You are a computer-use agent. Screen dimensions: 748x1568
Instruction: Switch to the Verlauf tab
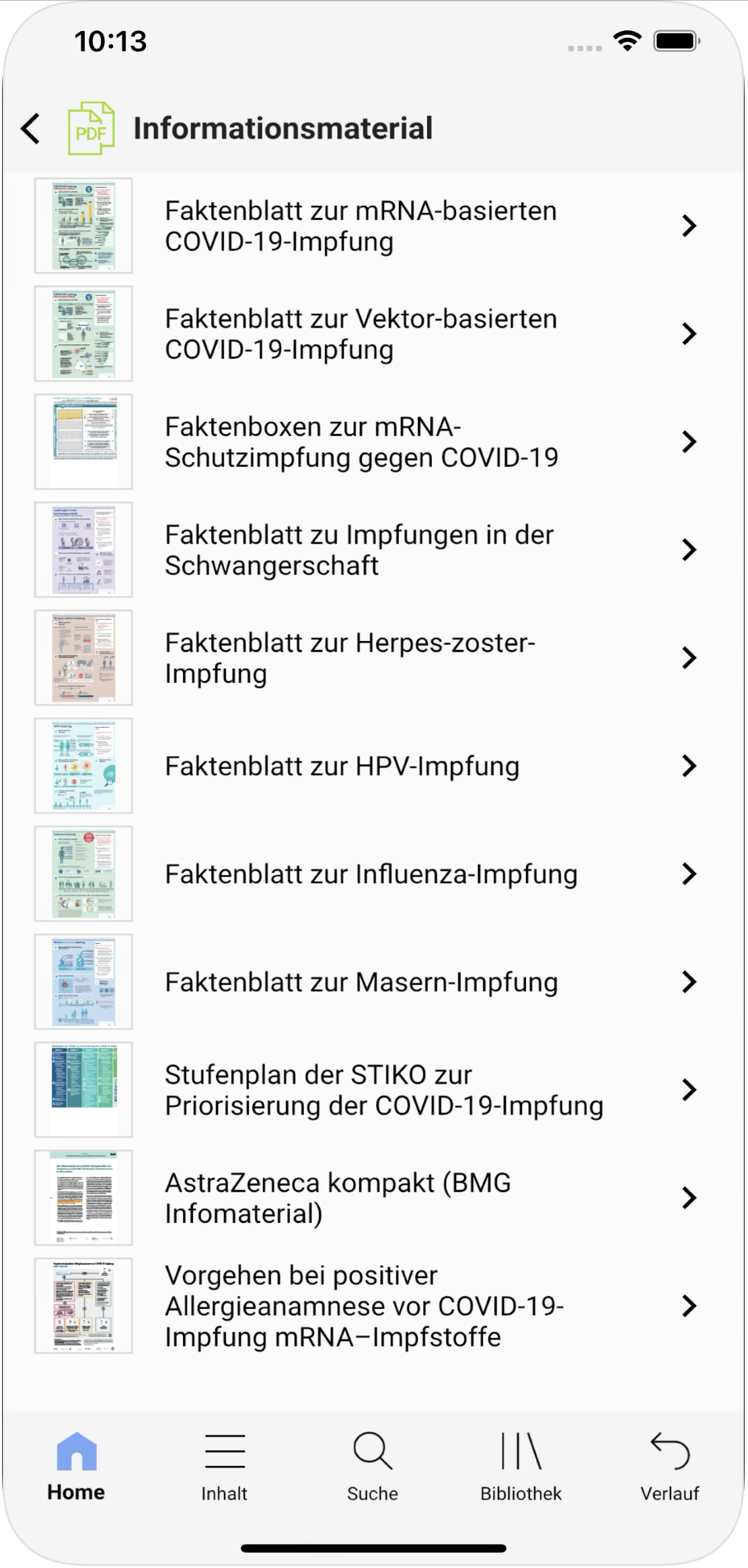[670, 1466]
